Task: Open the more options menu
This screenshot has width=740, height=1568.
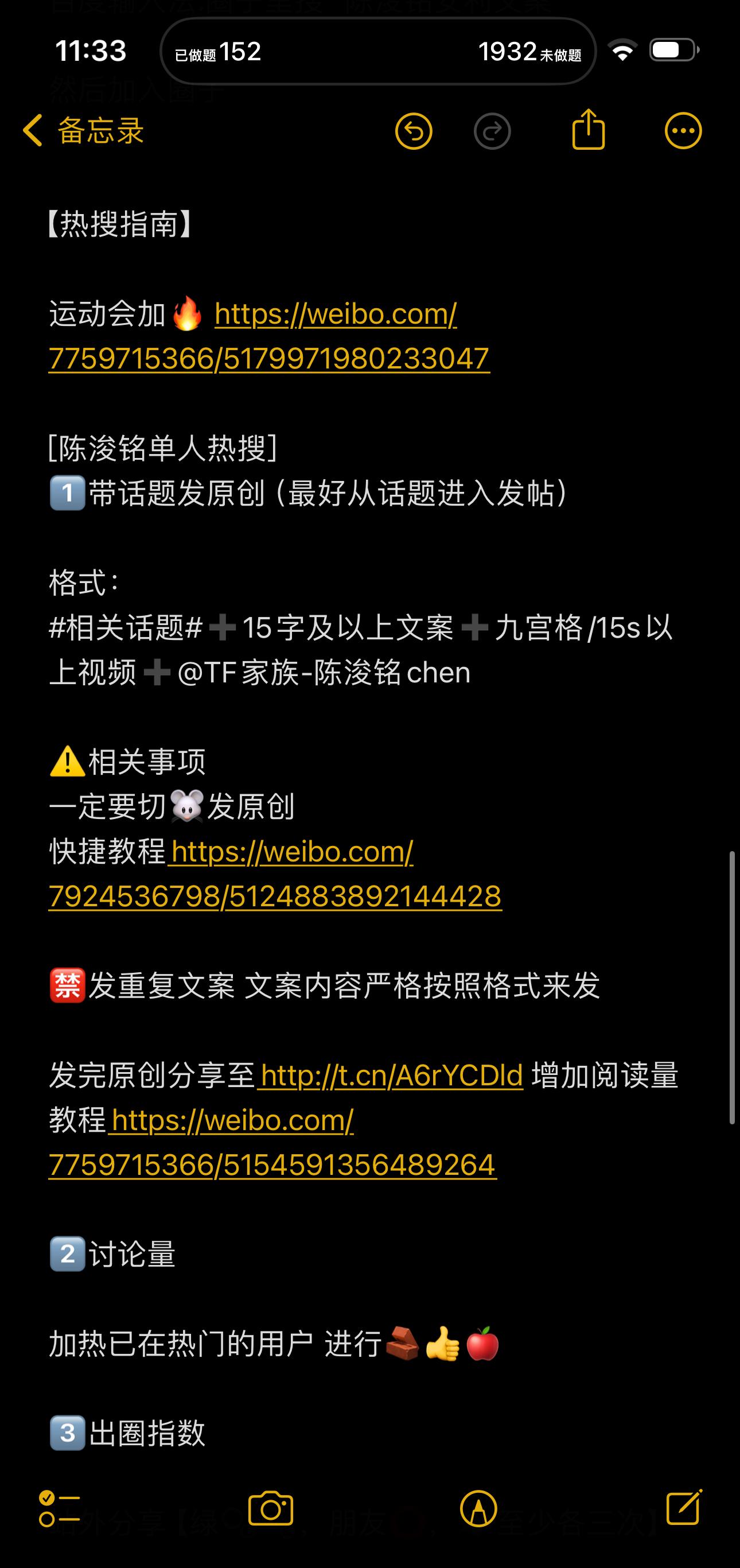Action: click(683, 131)
